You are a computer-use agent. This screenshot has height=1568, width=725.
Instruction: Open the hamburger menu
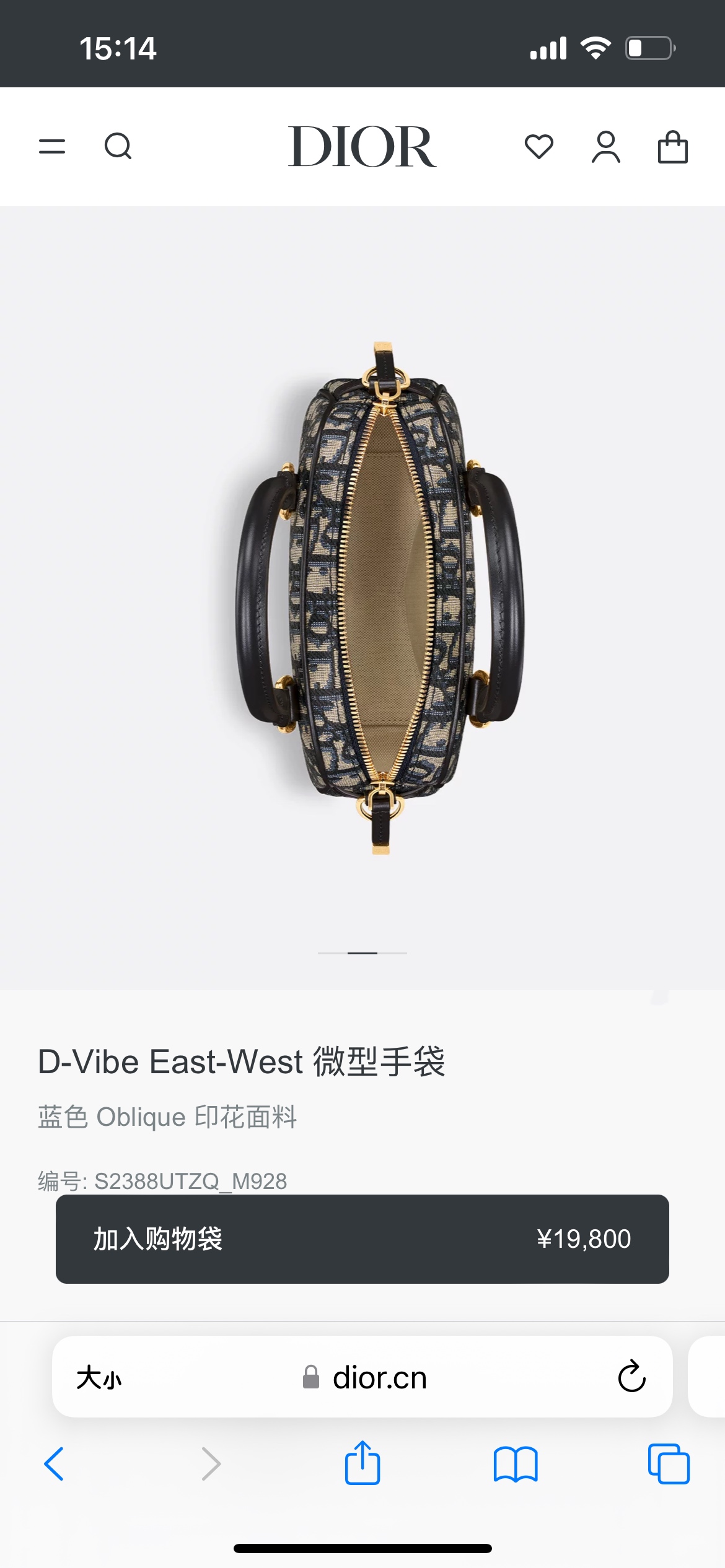pyautogui.click(x=52, y=147)
